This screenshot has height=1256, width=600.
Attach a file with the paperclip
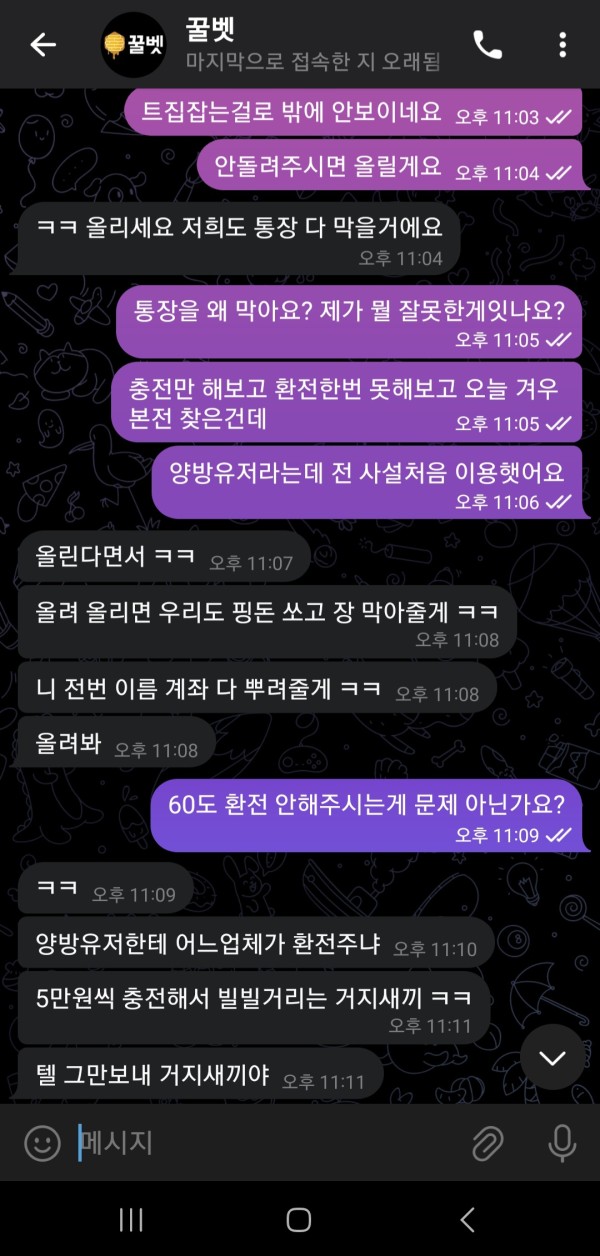coord(487,1143)
